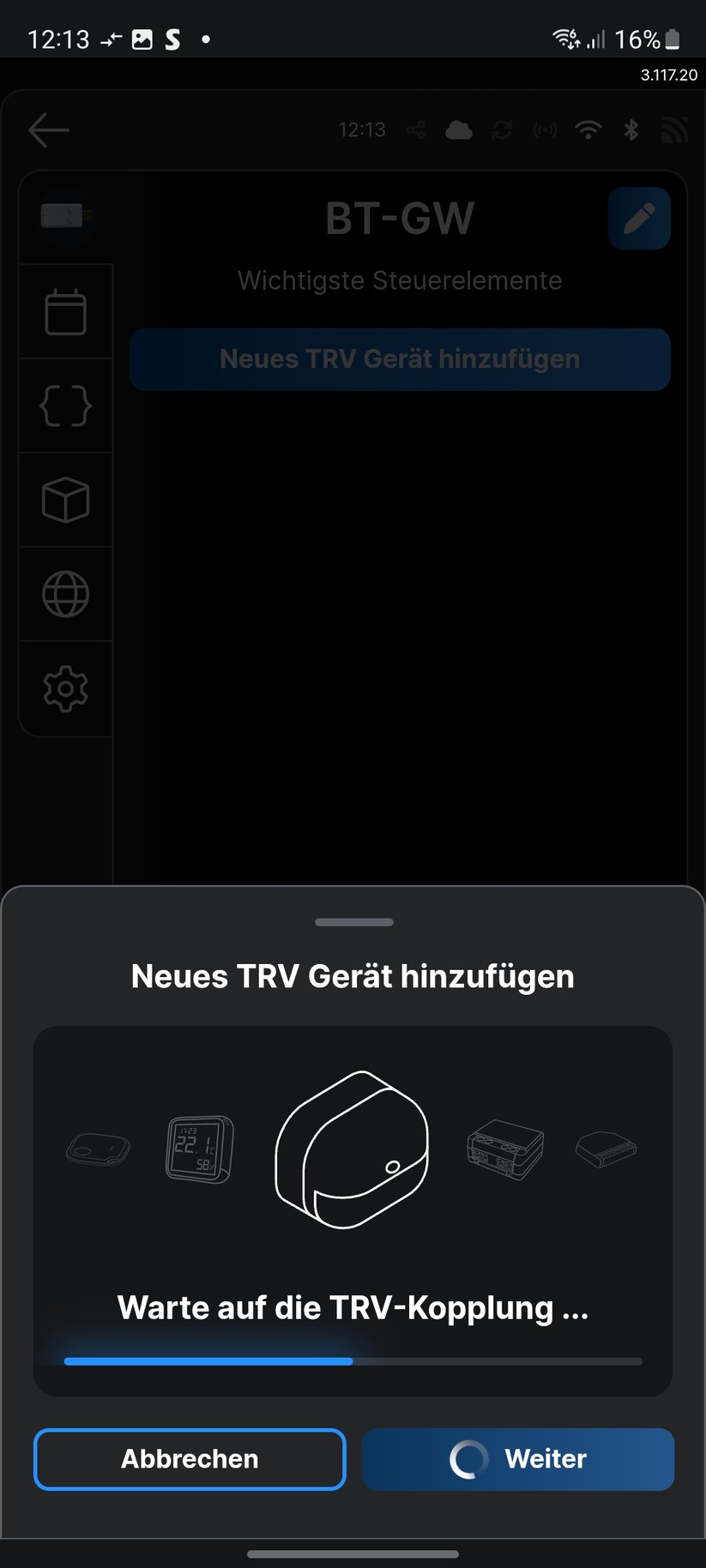706x1568 pixels.
Task: Switch to the globe network tab
Action: coord(66,594)
